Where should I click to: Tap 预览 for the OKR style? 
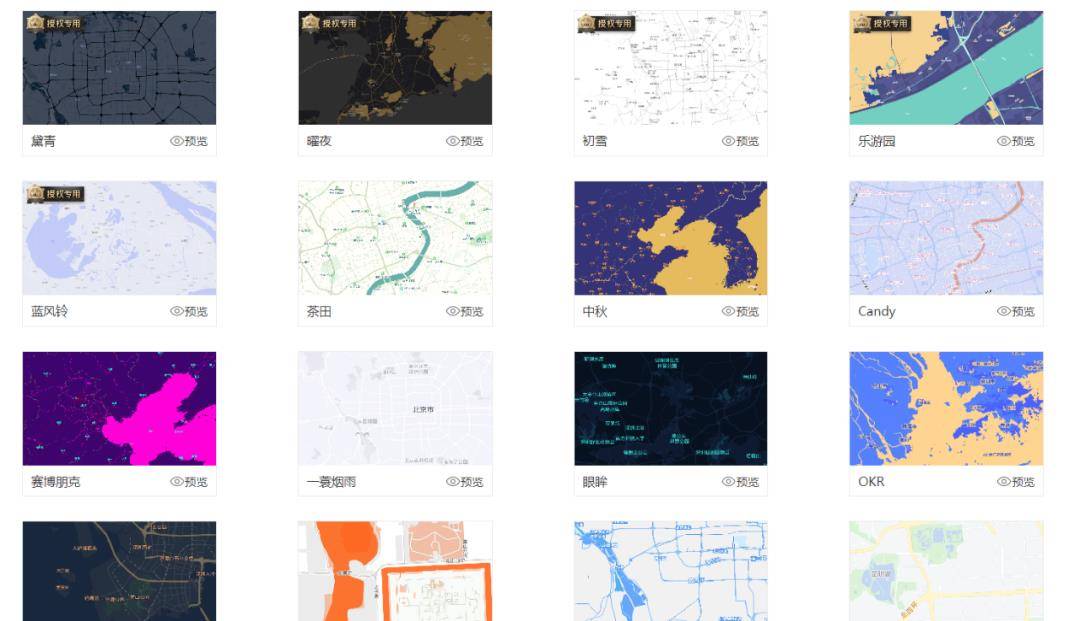[1017, 481]
